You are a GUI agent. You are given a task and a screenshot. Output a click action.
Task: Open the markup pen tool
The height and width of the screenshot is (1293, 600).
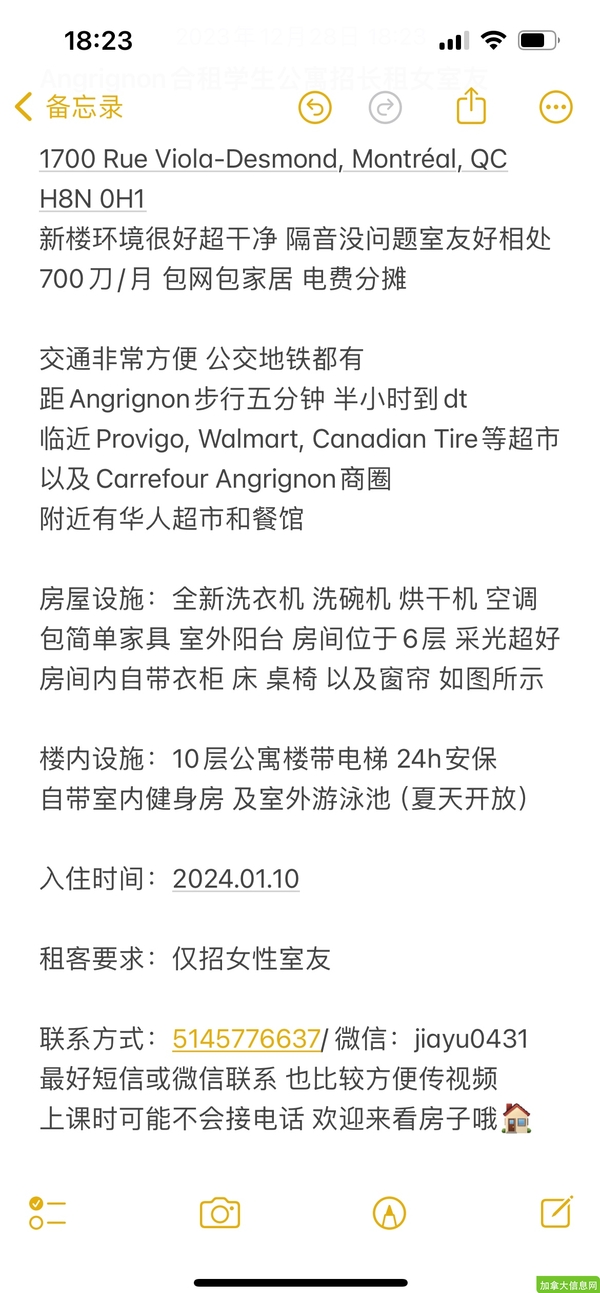389,1213
